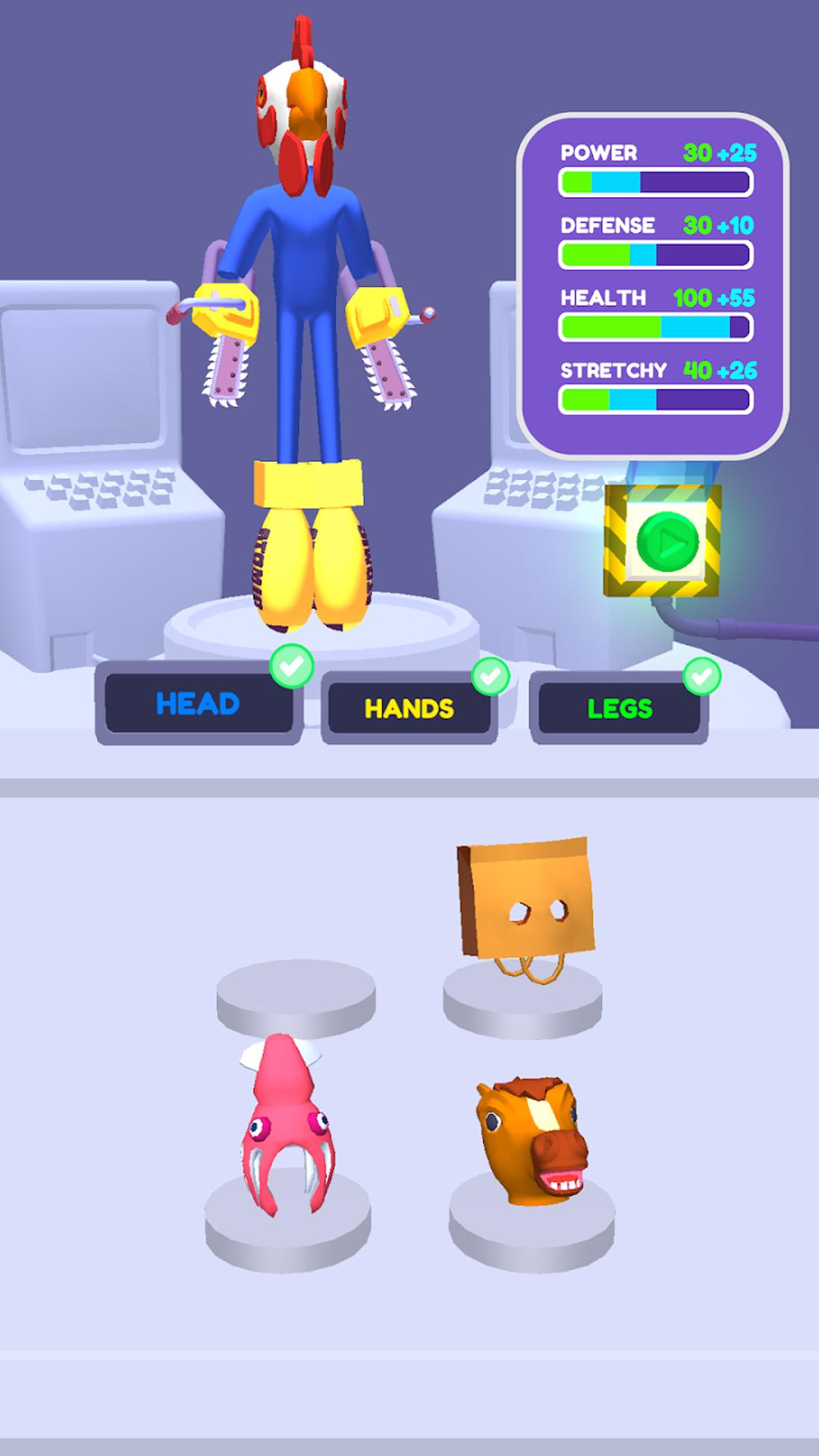Pick the horse mask head

tap(532, 1140)
